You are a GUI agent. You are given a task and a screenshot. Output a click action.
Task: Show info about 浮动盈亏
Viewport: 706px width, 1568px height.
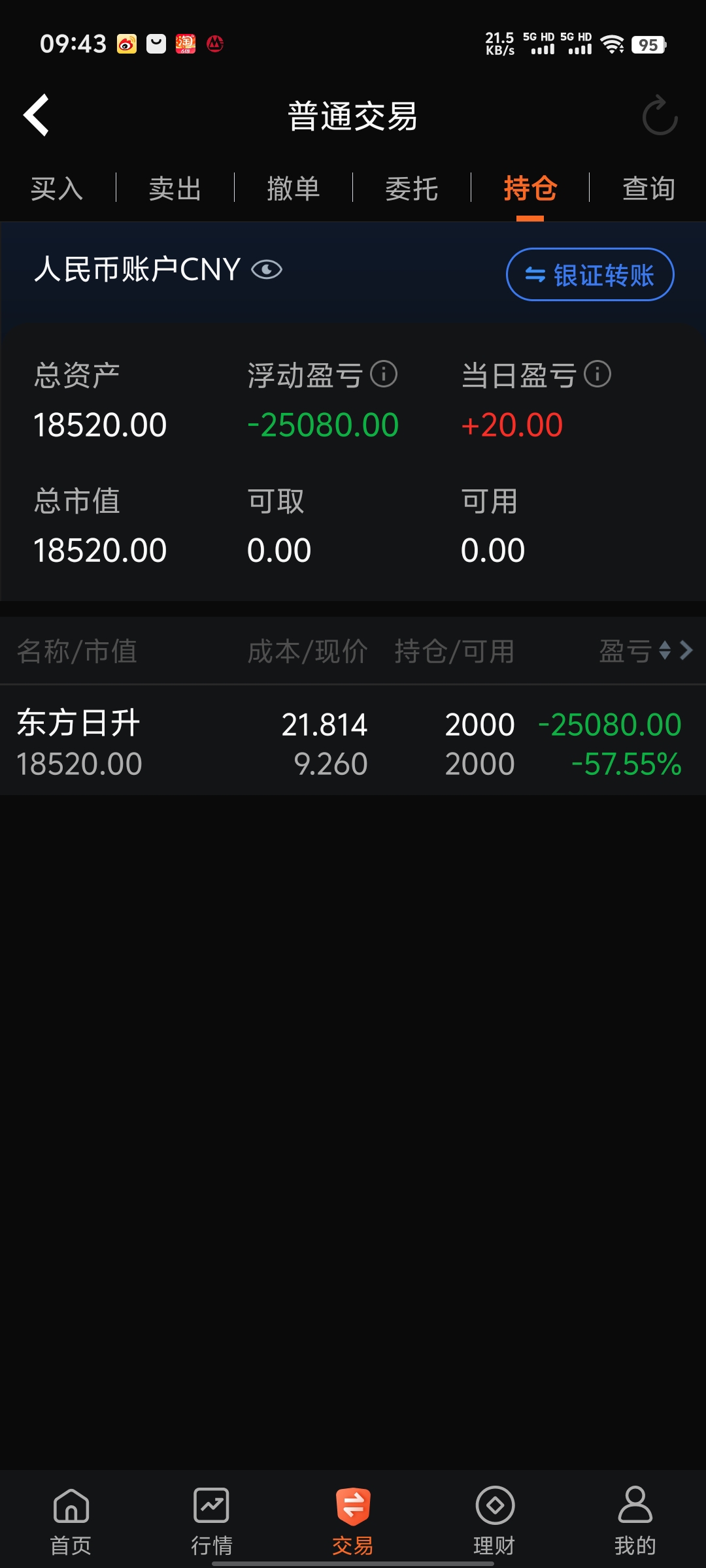(x=384, y=374)
